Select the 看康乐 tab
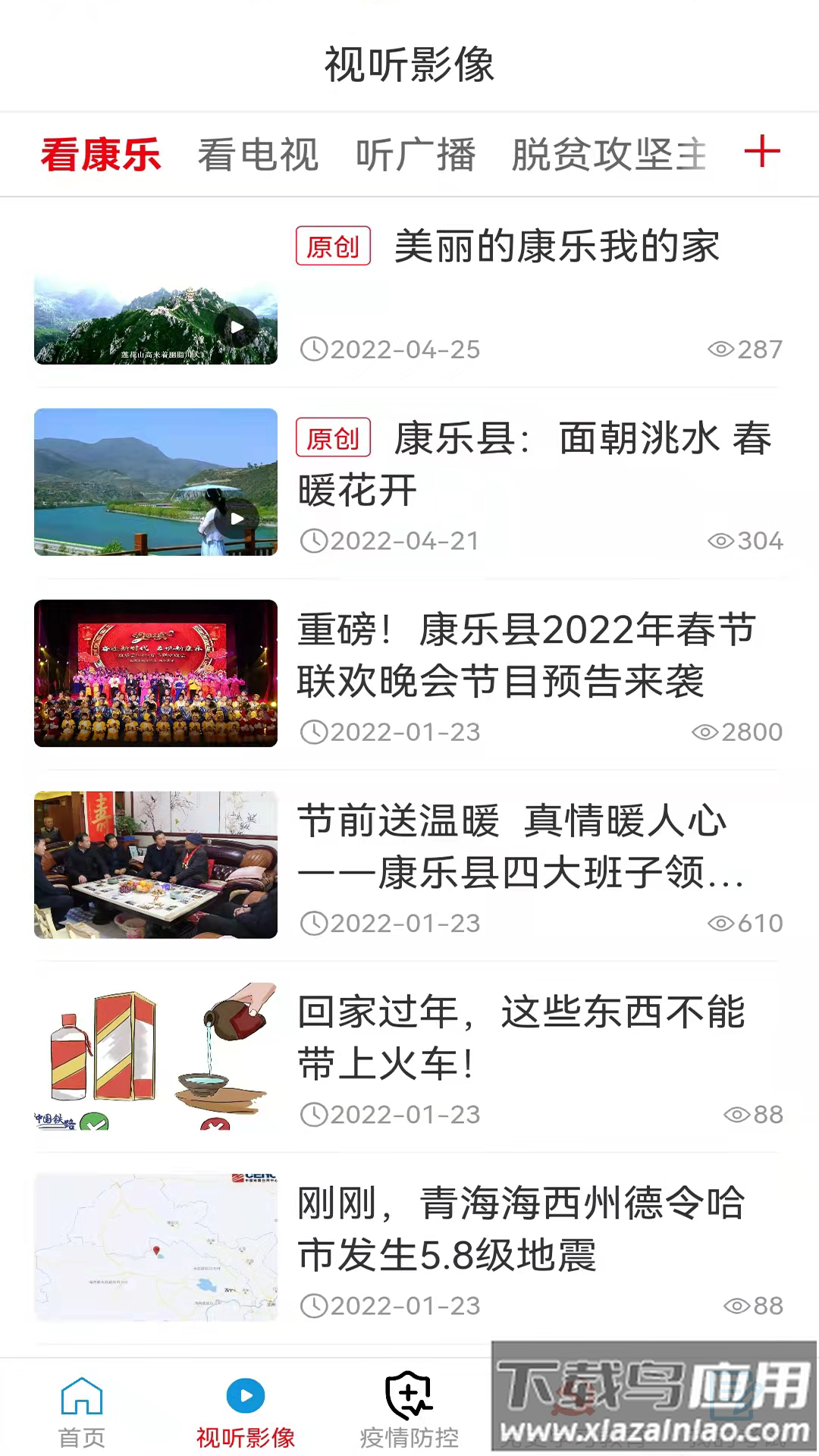The height and width of the screenshot is (1456, 819). point(100,154)
